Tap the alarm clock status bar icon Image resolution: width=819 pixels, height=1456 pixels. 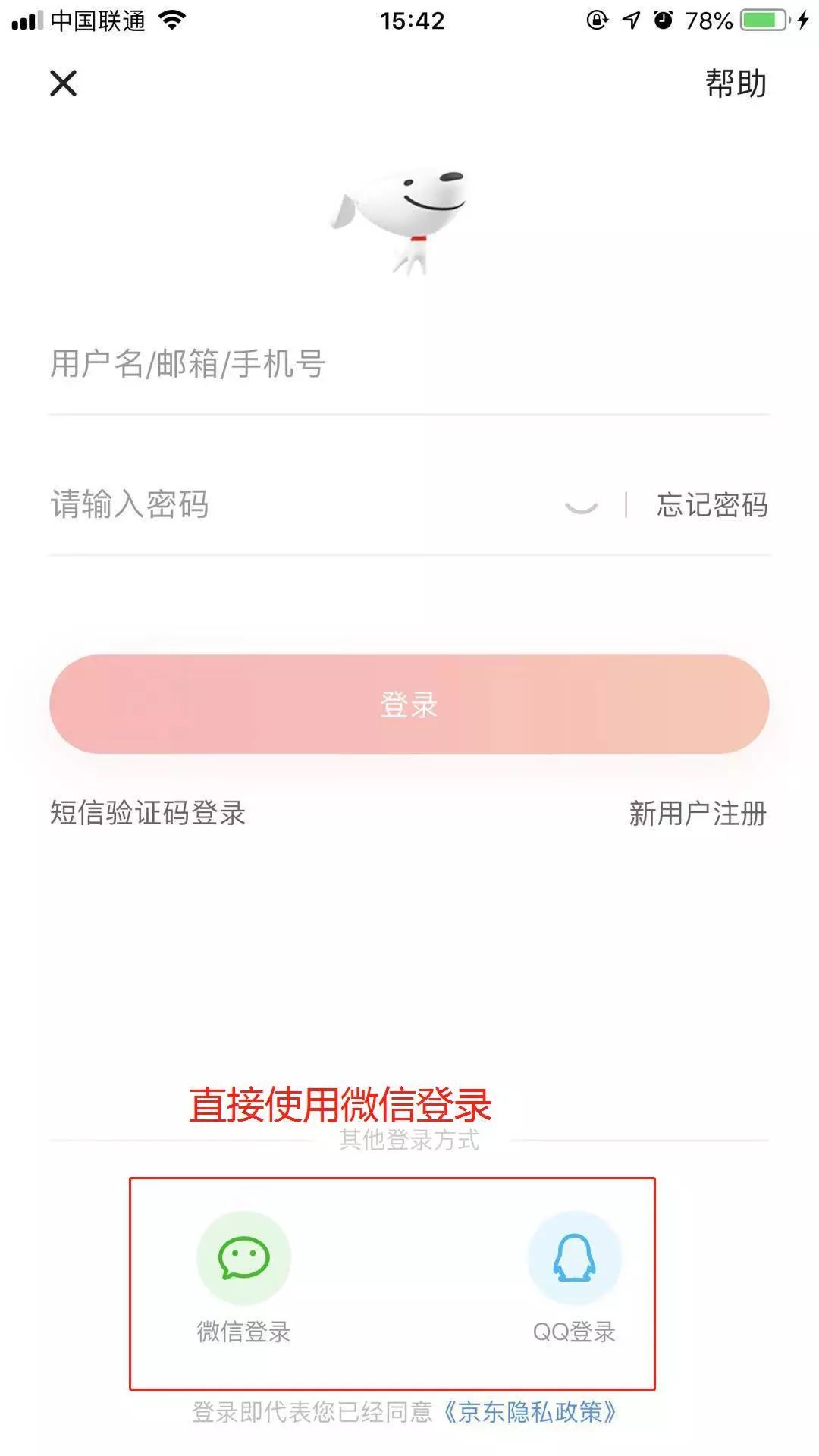pyautogui.click(x=663, y=20)
